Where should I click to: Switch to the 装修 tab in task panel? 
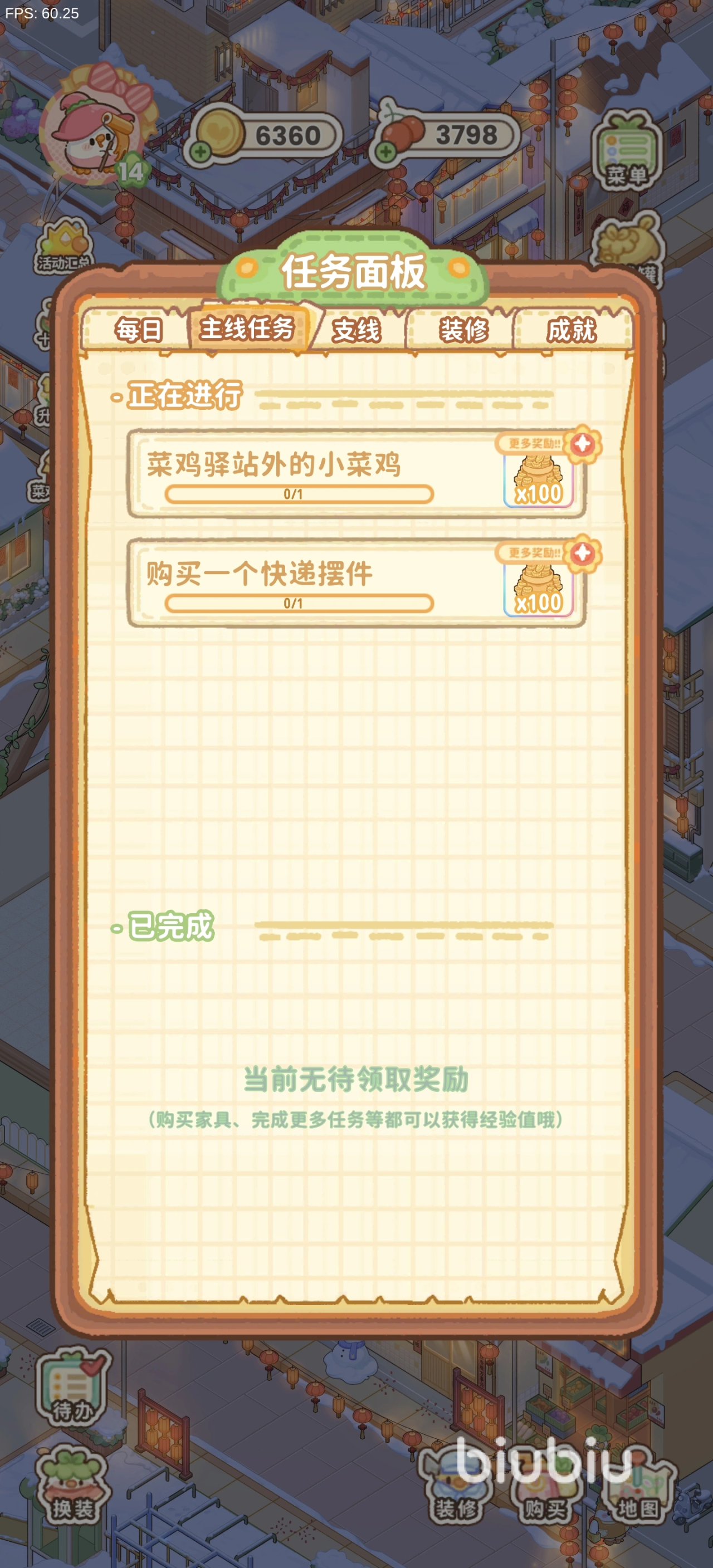pyautogui.click(x=464, y=330)
